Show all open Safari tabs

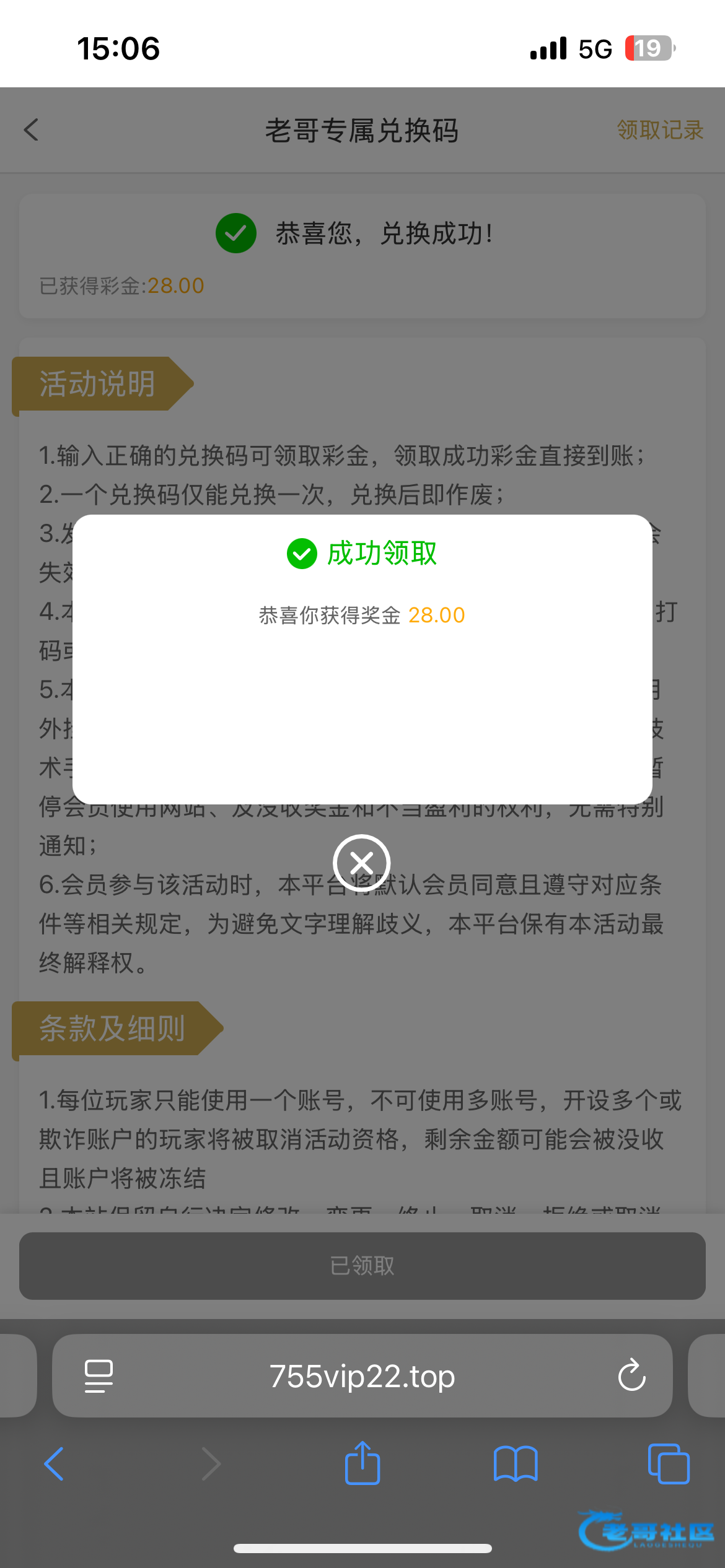pyautogui.click(x=668, y=1464)
